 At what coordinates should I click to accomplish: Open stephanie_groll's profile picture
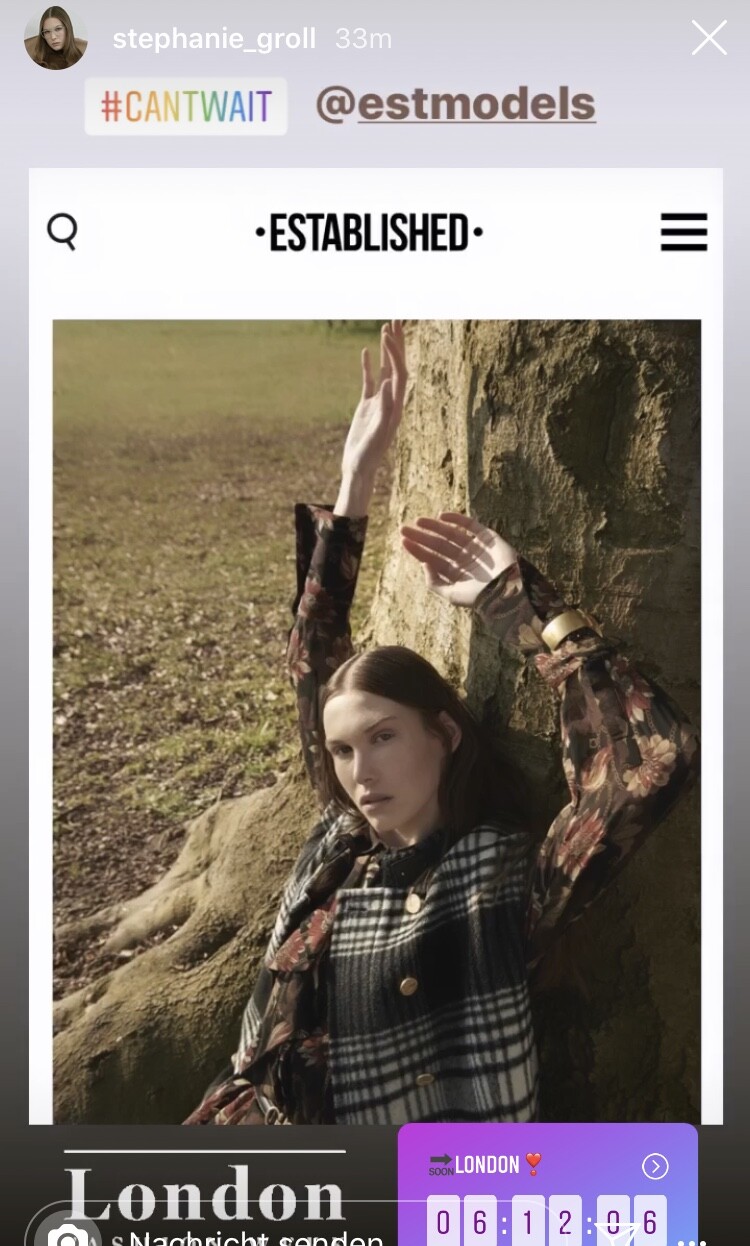pyautogui.click(x=55, y=39)
